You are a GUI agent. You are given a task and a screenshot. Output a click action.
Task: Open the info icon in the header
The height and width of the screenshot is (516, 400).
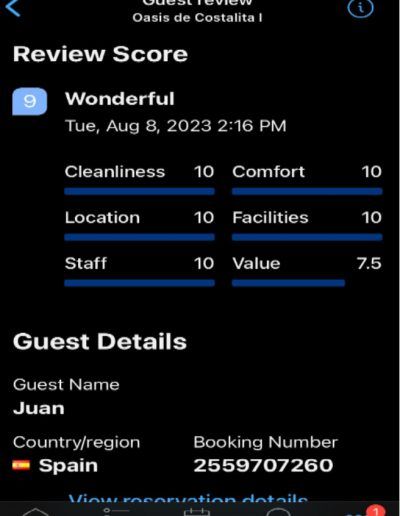[360, 7]
